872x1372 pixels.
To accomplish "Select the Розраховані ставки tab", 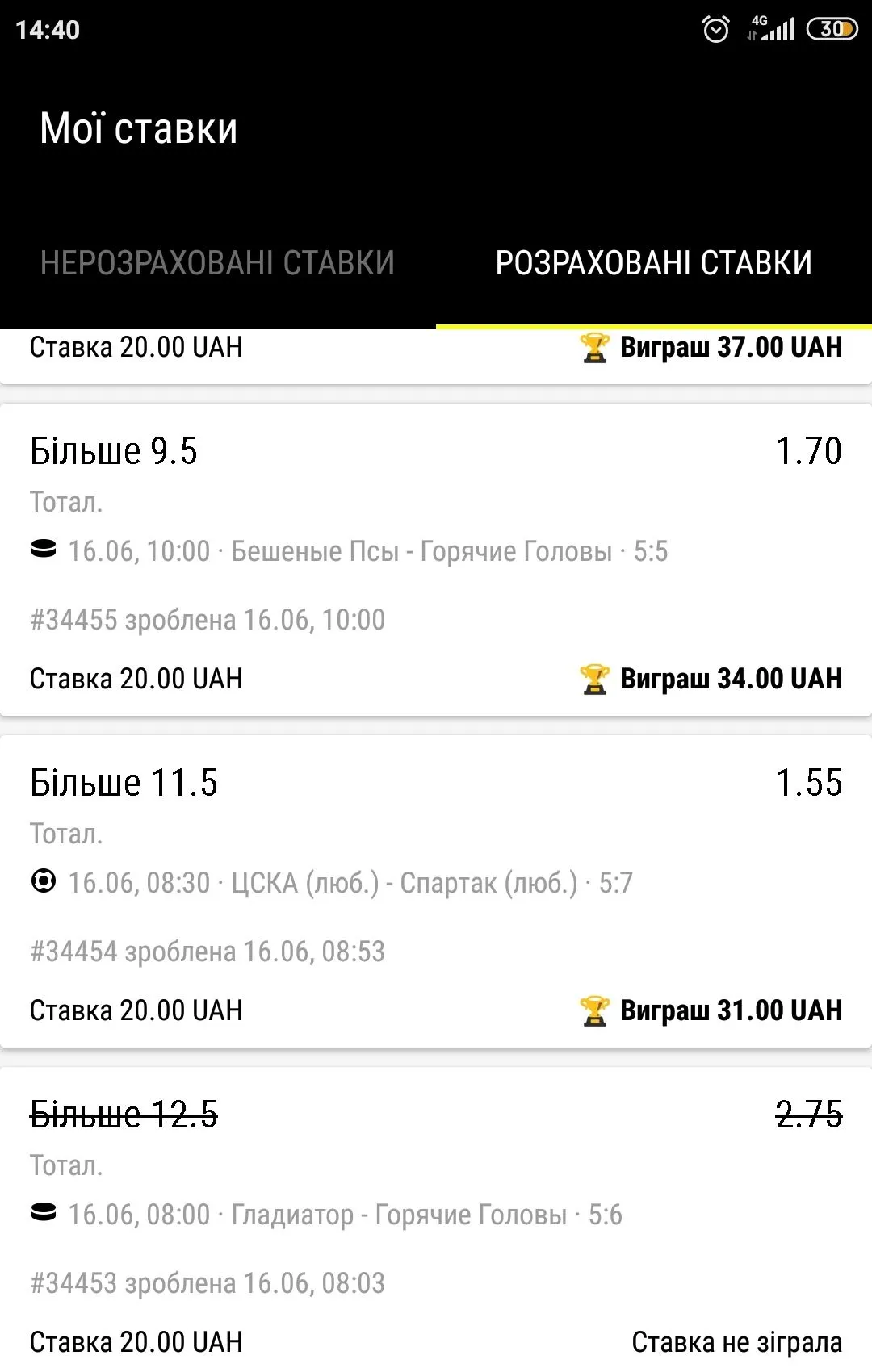I will click(653, 263).
